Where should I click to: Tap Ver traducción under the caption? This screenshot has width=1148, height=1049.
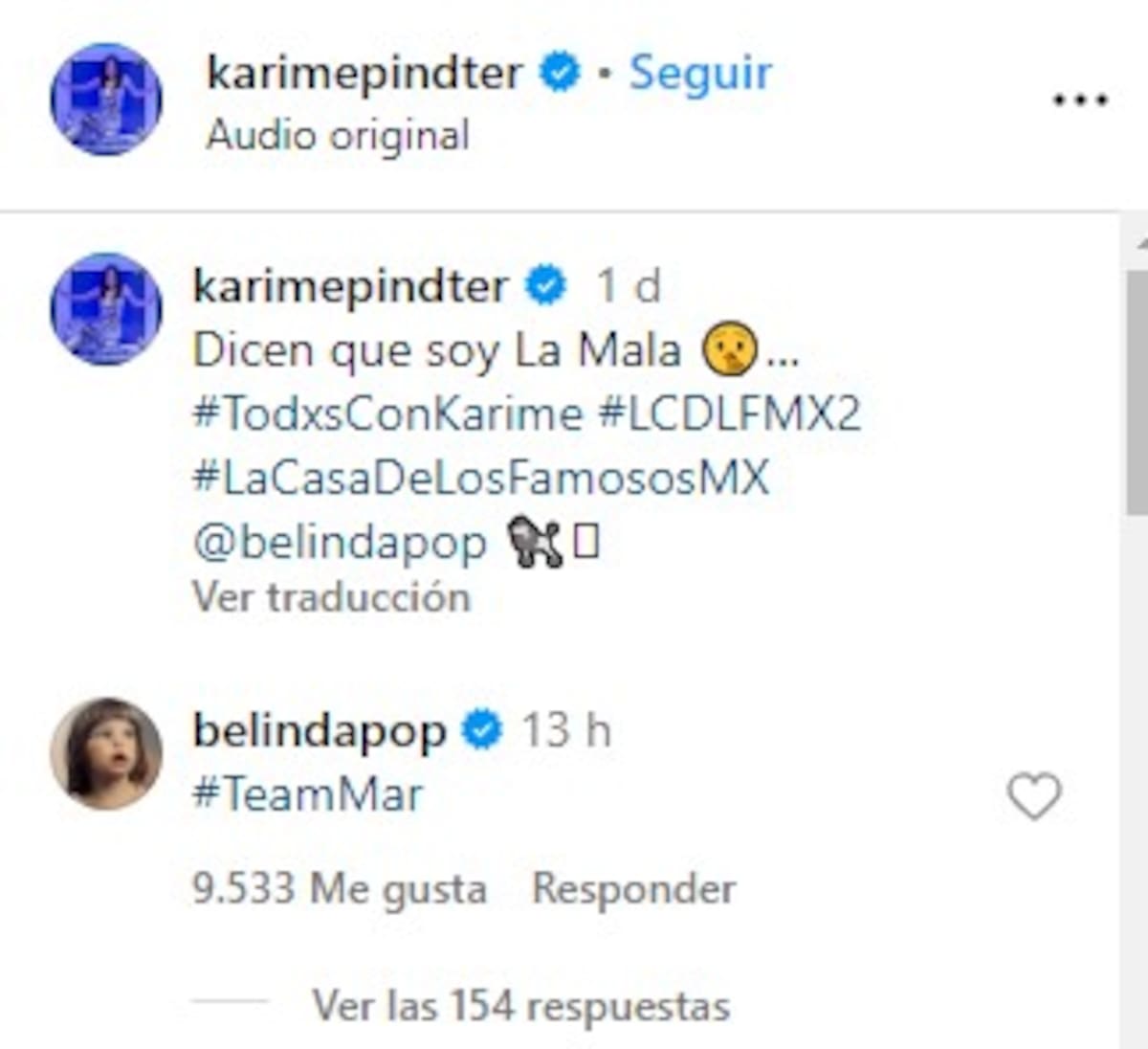[x=331, y=598]
